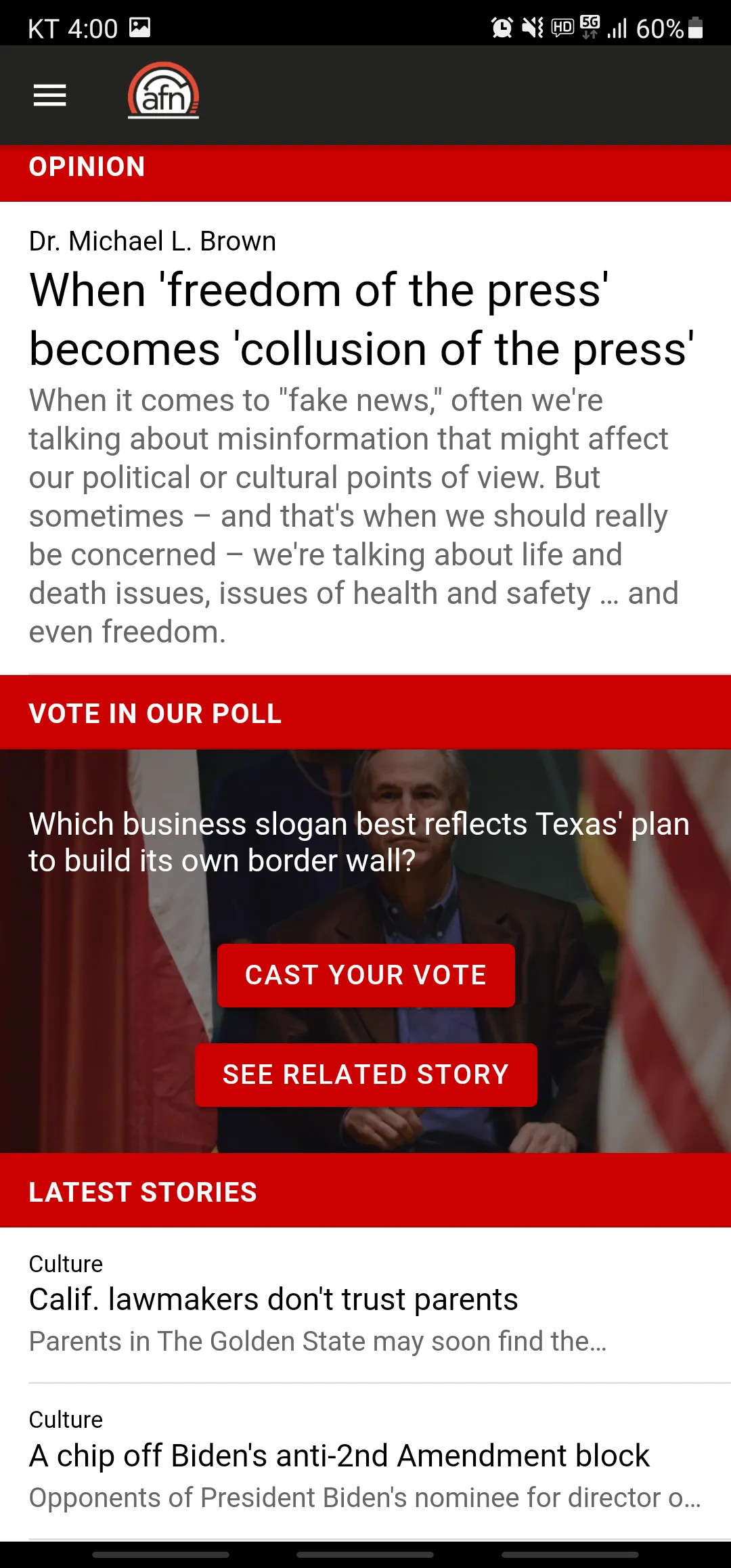This screenshot has width=731, height=1568.
Task: Tap the Cast Your Vote button
Action: point(365,975)
